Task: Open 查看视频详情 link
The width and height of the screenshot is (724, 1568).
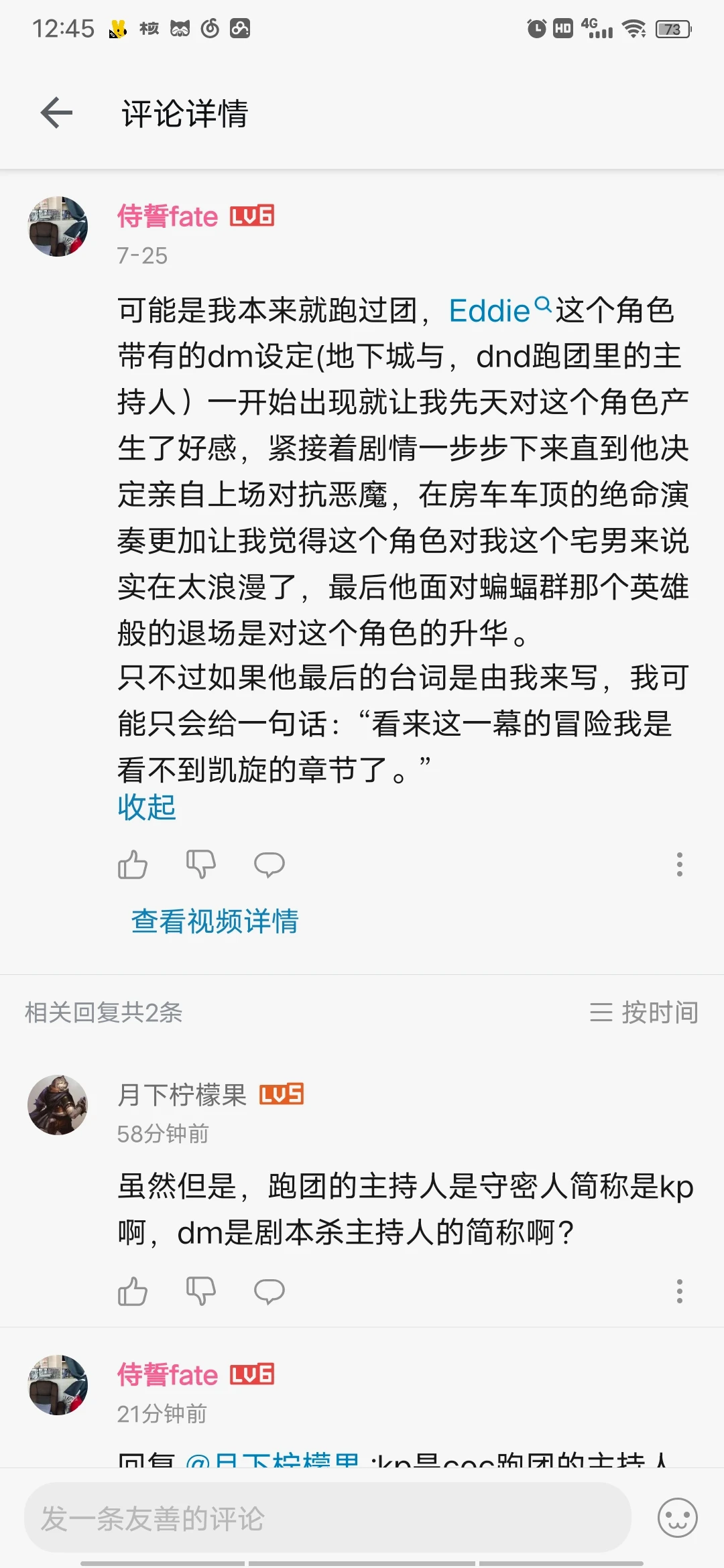Action: tap(215, 921)
